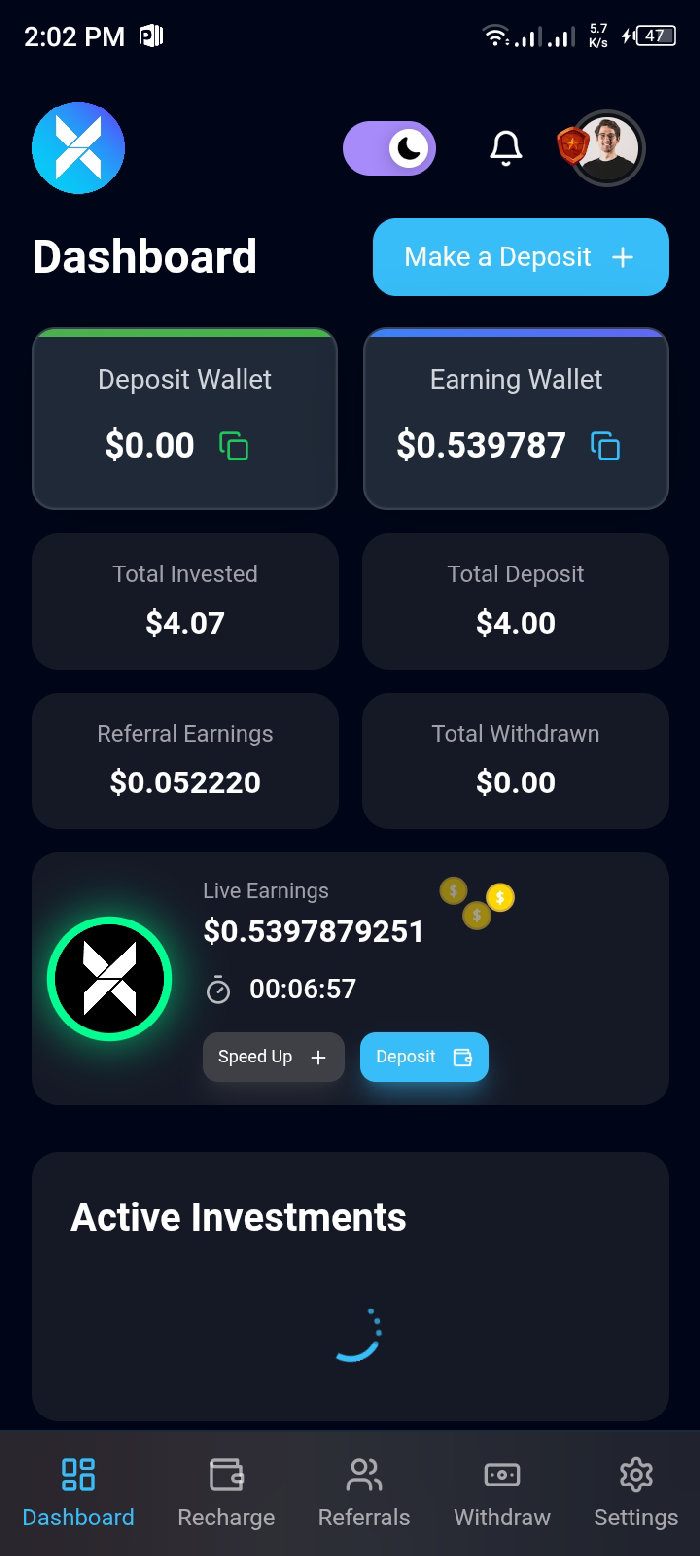Open the profile avatar
The width and height of the screenshot is (700, 1556).
(607, 148)
